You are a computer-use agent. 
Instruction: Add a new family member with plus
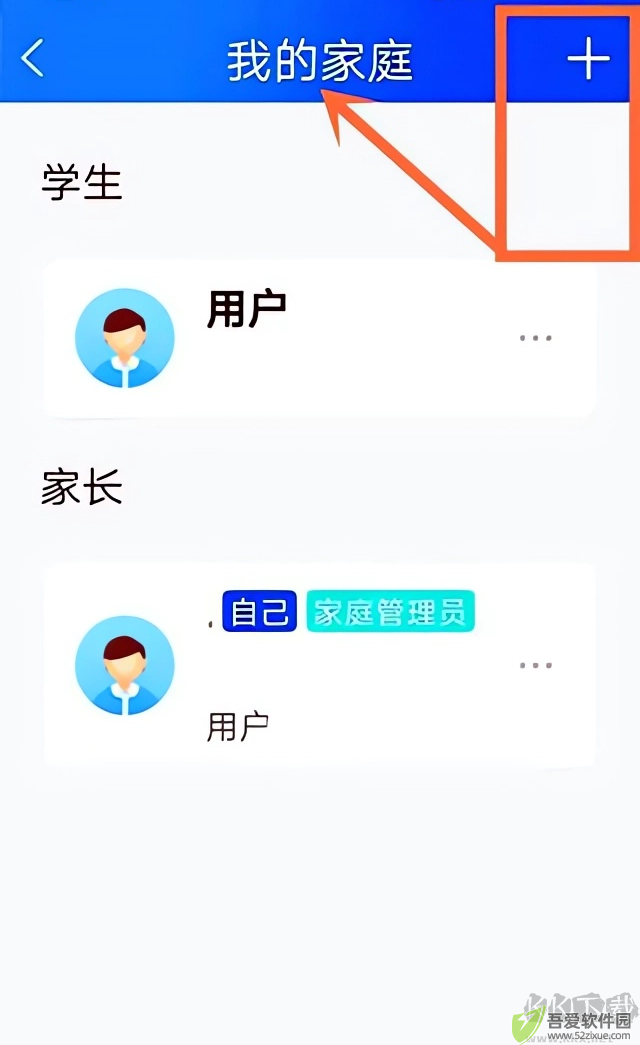[x=588, y=59]
